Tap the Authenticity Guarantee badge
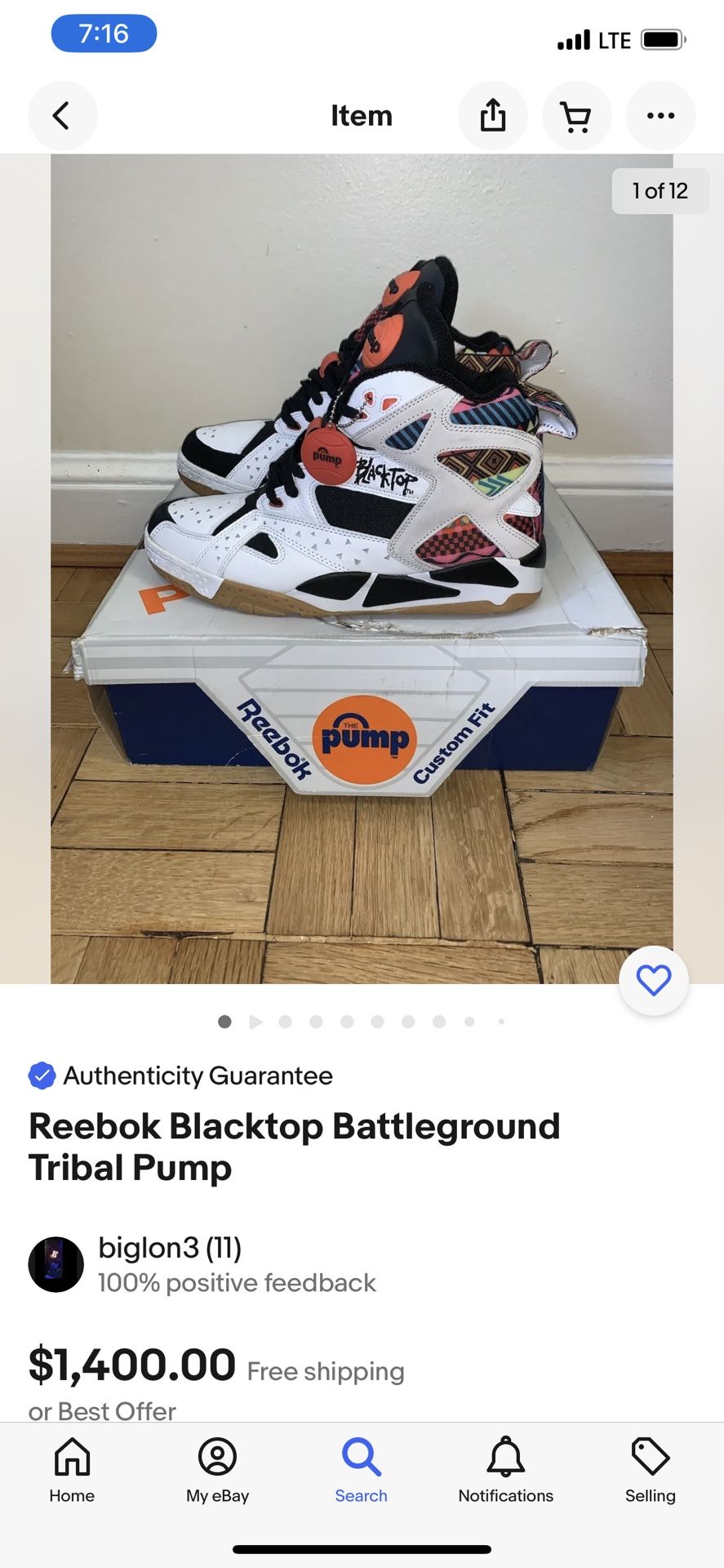 181,1076
